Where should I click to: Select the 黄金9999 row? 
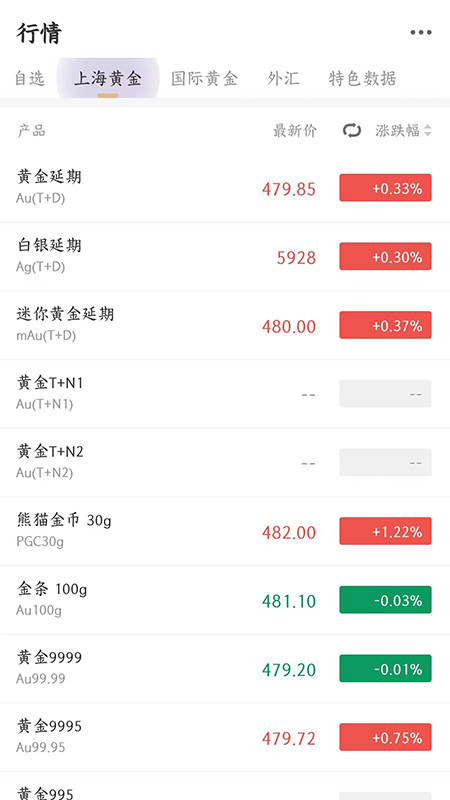tap(225, 669)
